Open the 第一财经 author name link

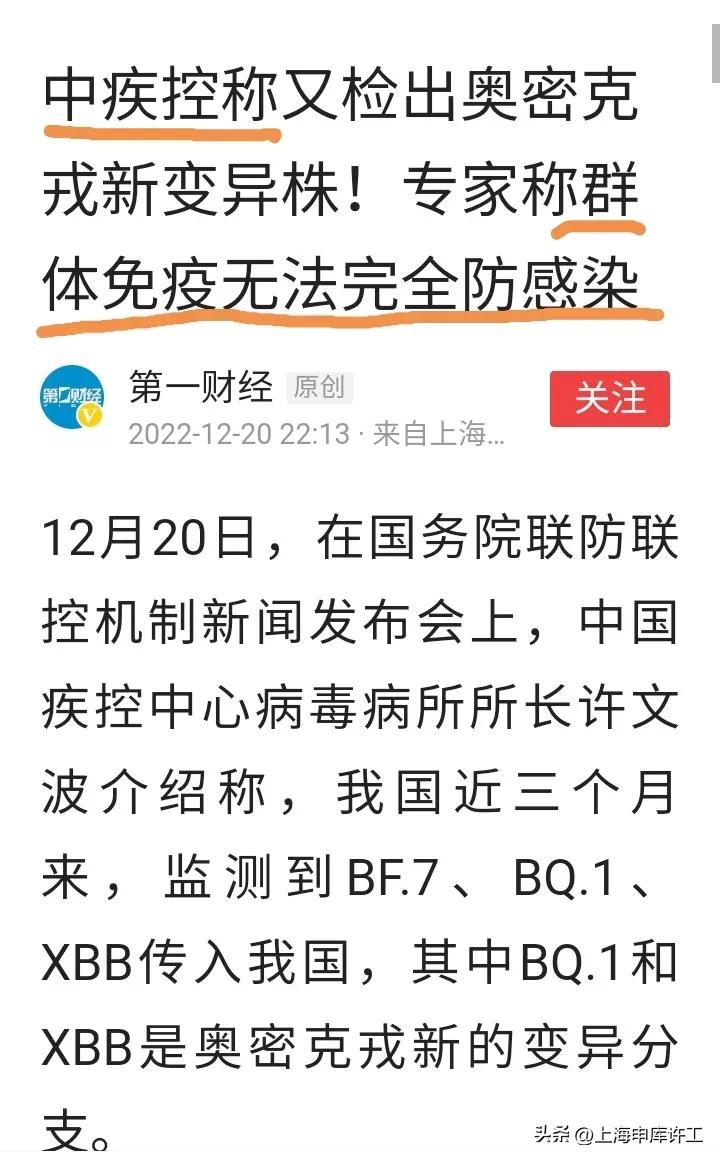click(201, 387)
